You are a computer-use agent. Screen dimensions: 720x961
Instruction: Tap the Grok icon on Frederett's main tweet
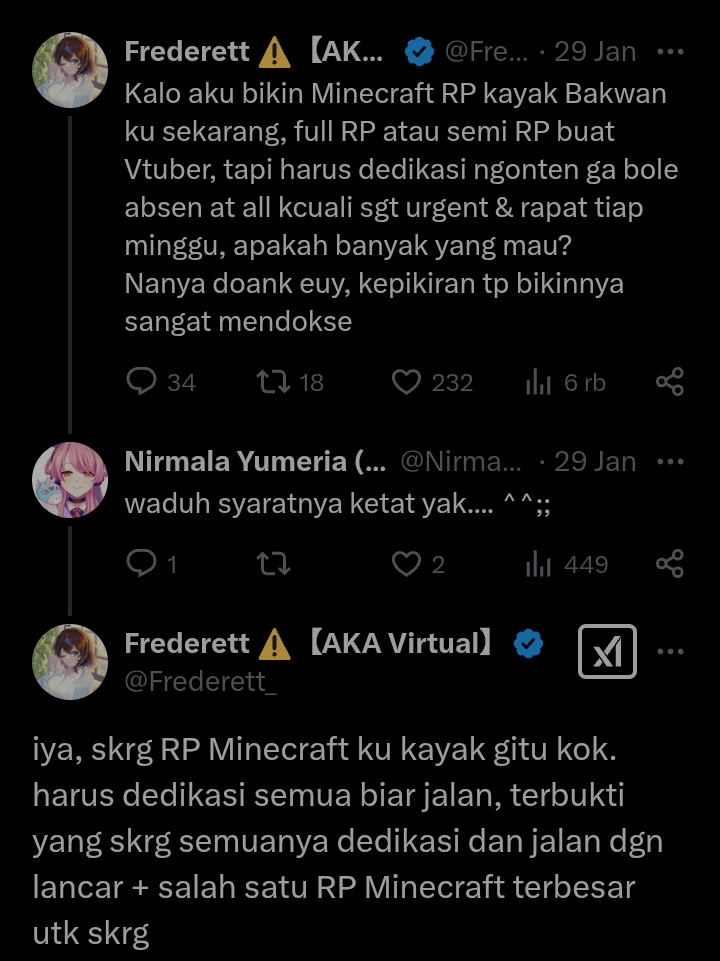pyautogui.click(x=607, y=652)
